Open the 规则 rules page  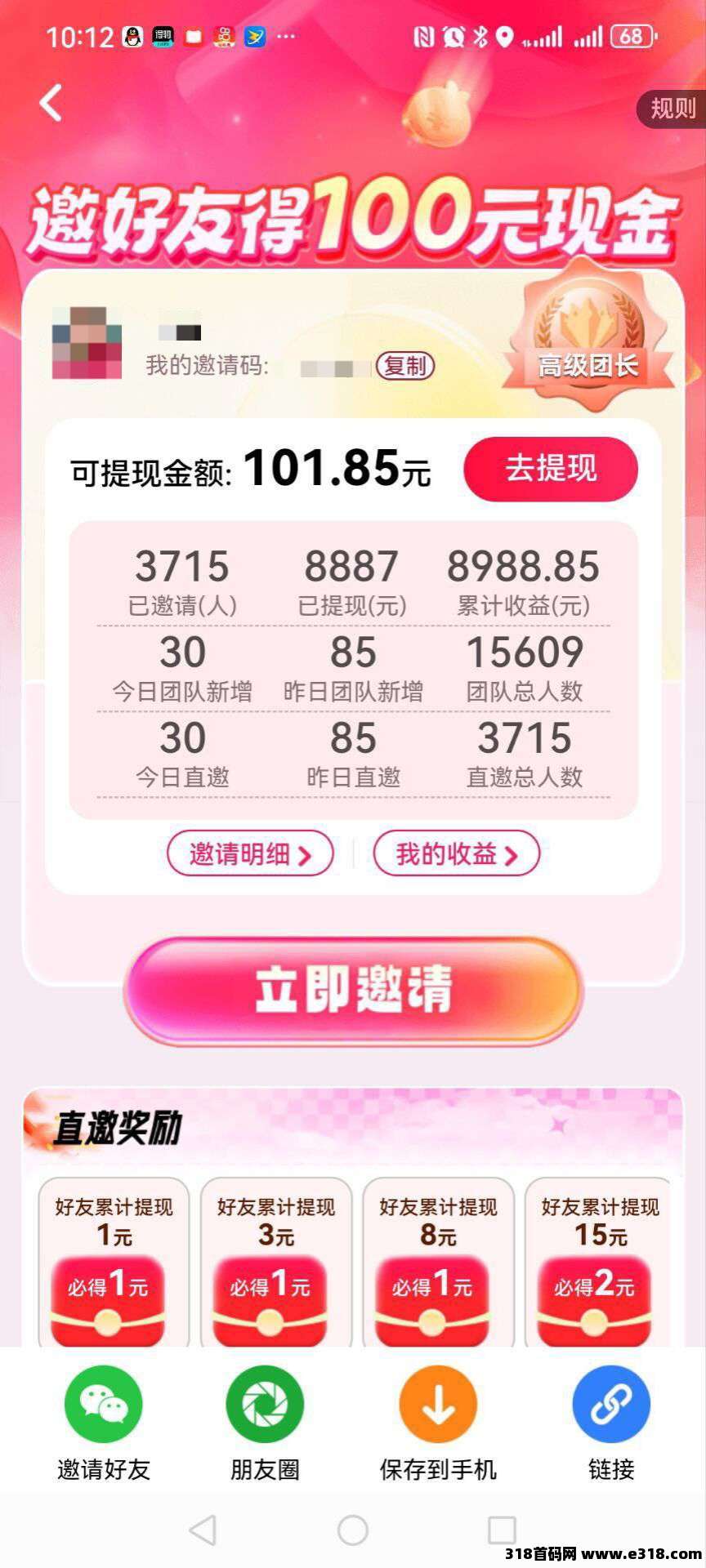(x=672, y=108)
